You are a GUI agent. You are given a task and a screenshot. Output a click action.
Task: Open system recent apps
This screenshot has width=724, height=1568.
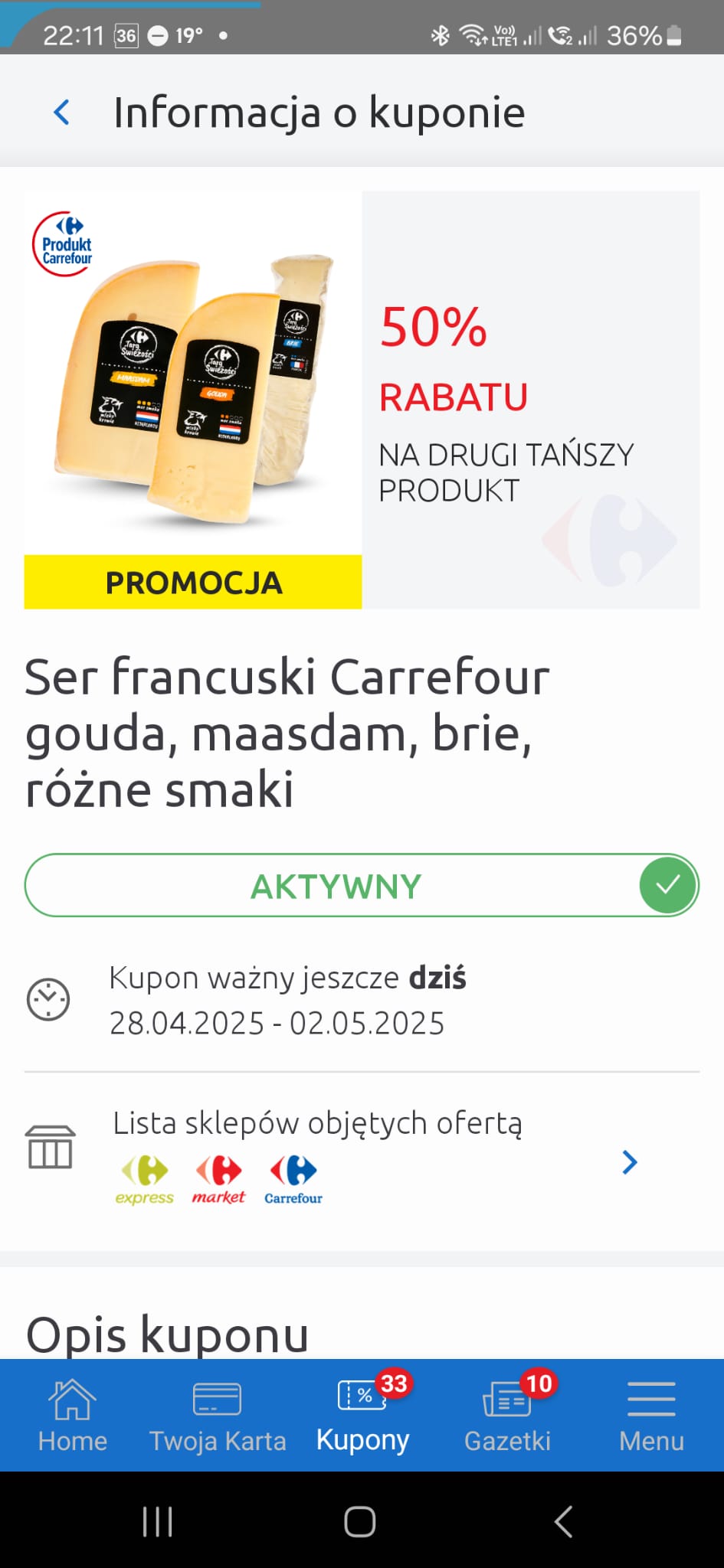(157, 1521)
